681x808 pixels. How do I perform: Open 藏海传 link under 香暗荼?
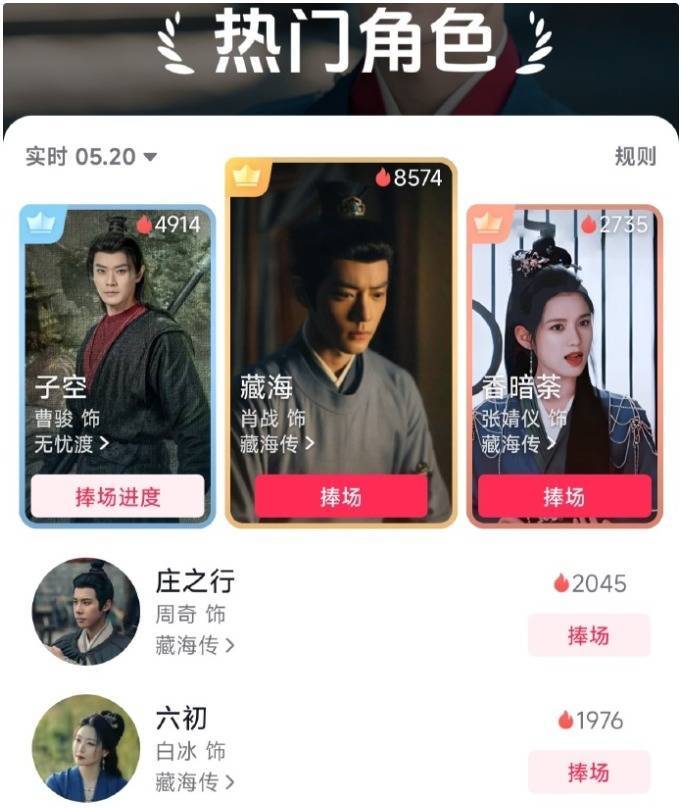point(518,444)
